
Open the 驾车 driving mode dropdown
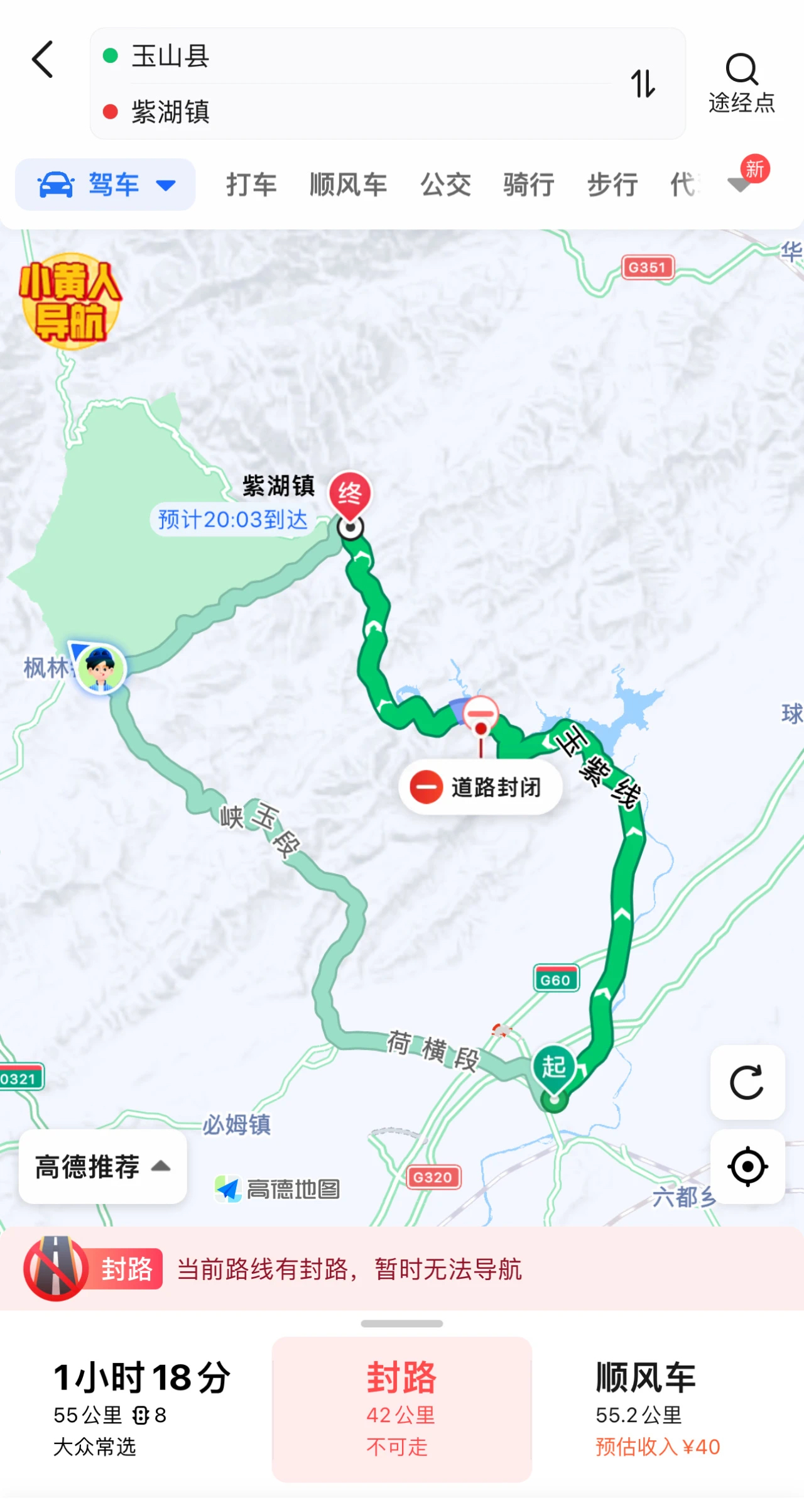(x=106, y=185)
